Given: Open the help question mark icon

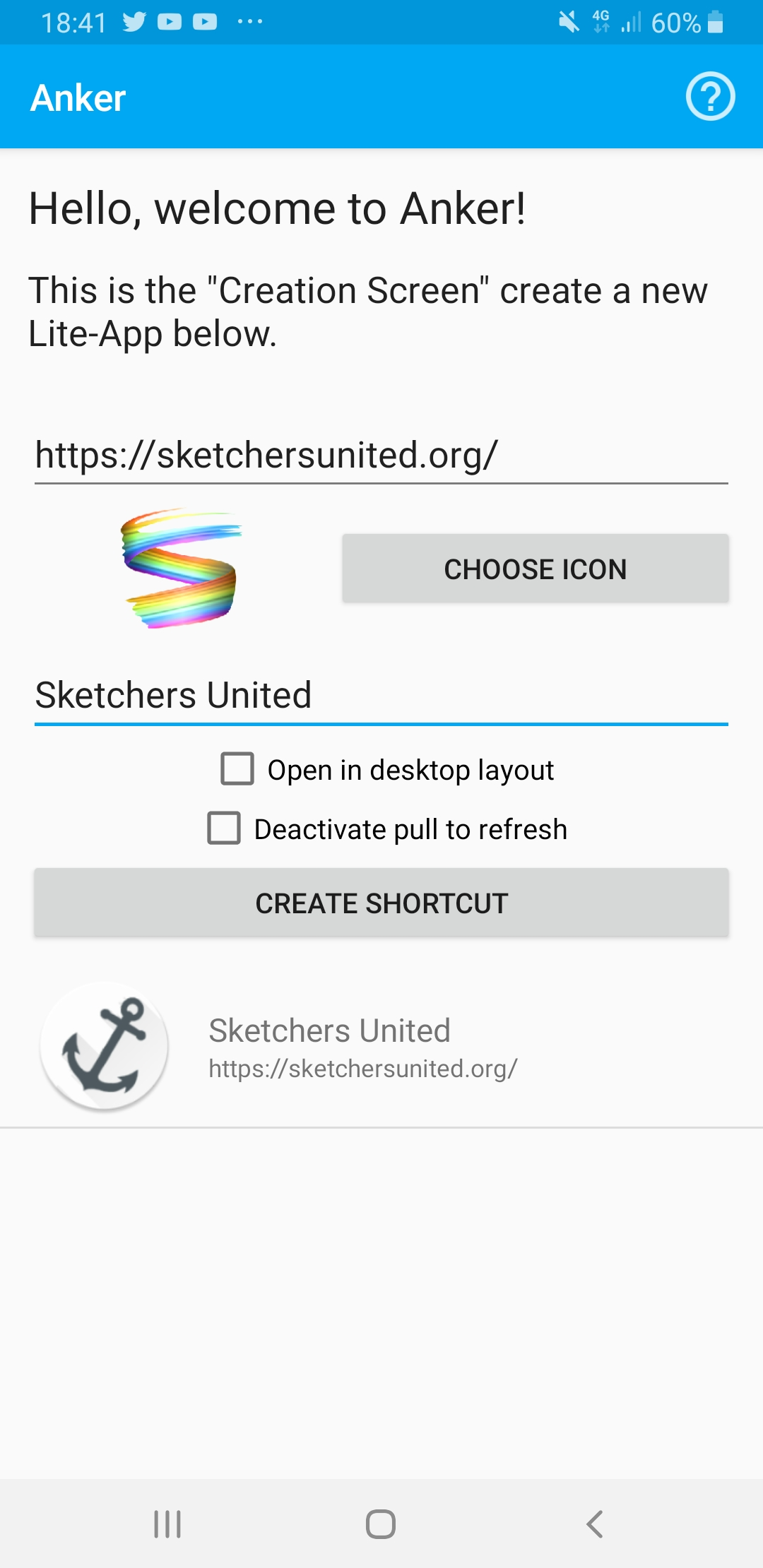Looking at the screenshot, I should tap(710, 97).
